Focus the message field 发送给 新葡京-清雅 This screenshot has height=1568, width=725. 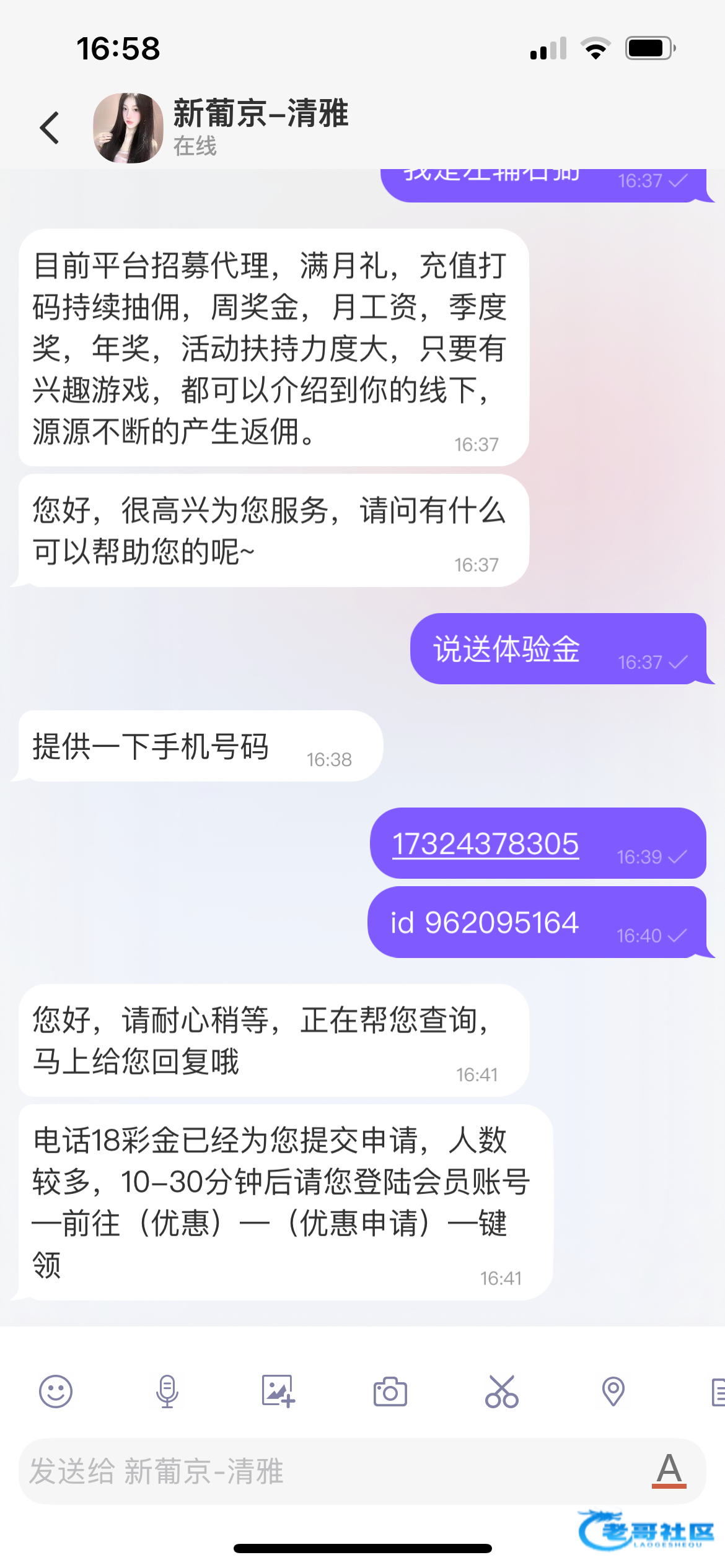click(x=335, y=1471)
